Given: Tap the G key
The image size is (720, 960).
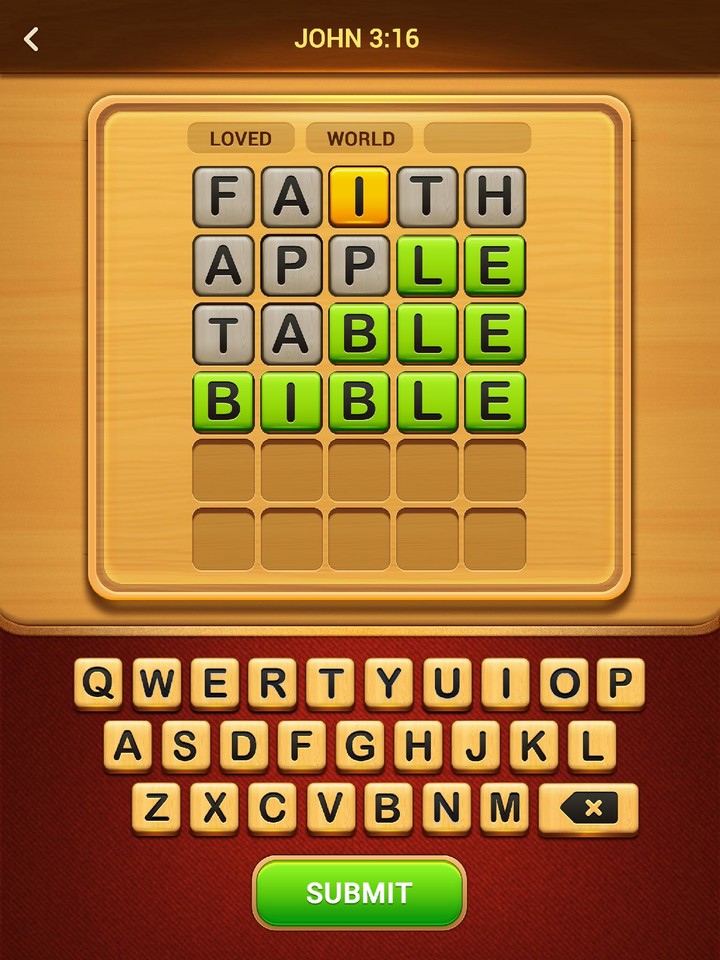Looking at the screenshot, I should click(x=359, y=746).
